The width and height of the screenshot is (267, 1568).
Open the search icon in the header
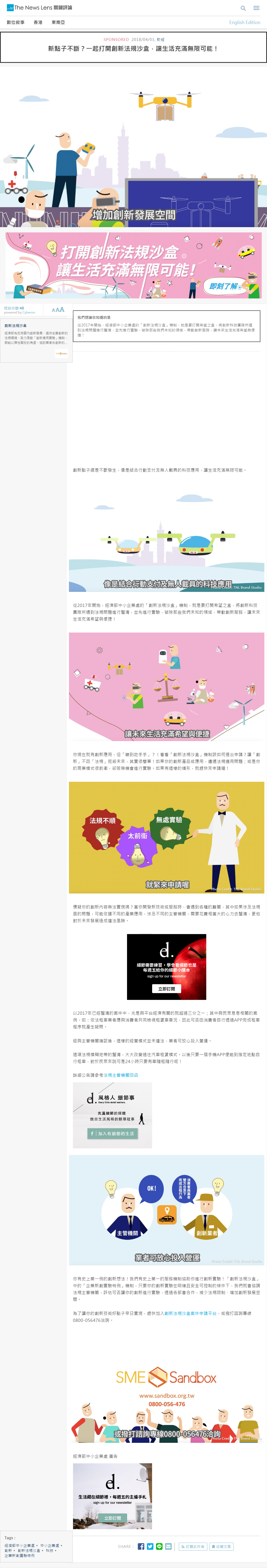point(243,8)
